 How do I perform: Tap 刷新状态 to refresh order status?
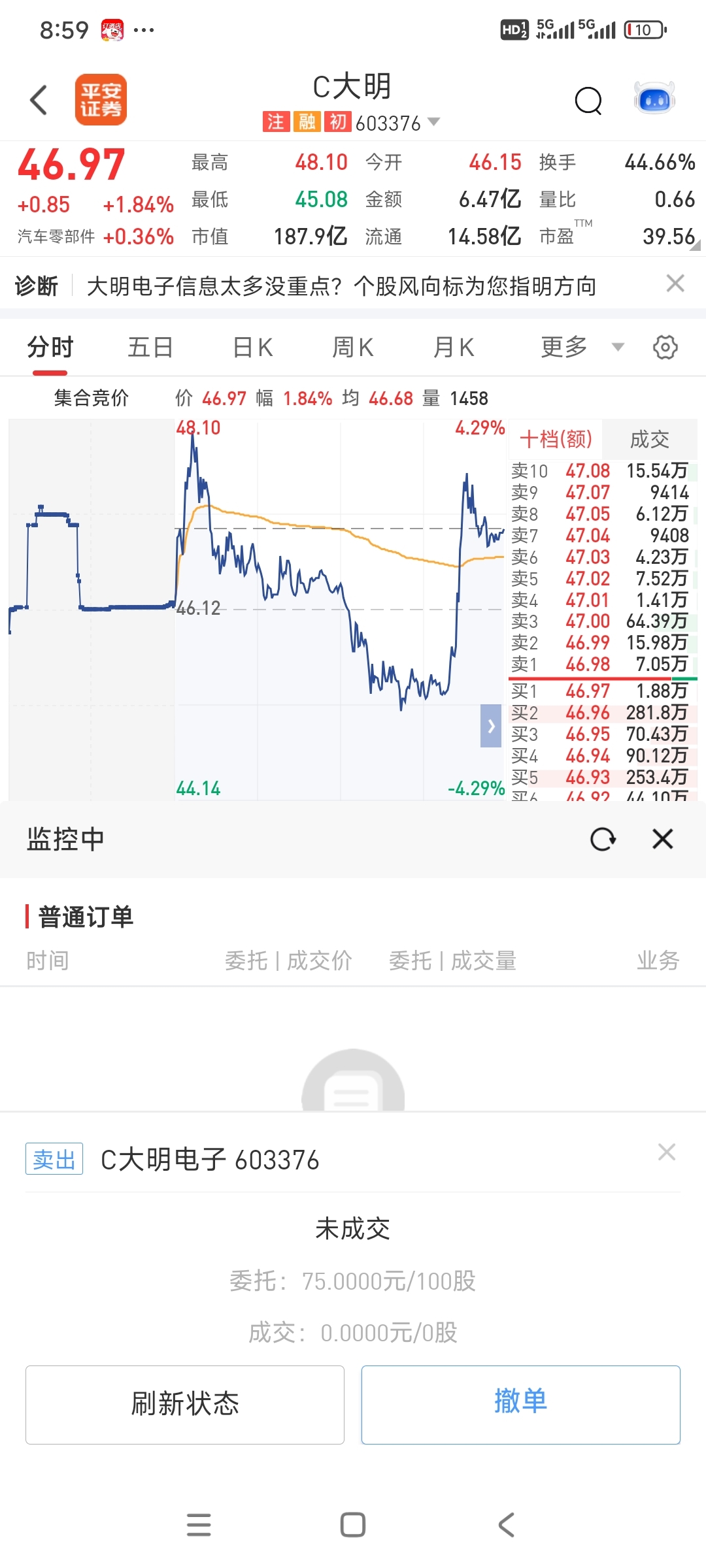185,1404
